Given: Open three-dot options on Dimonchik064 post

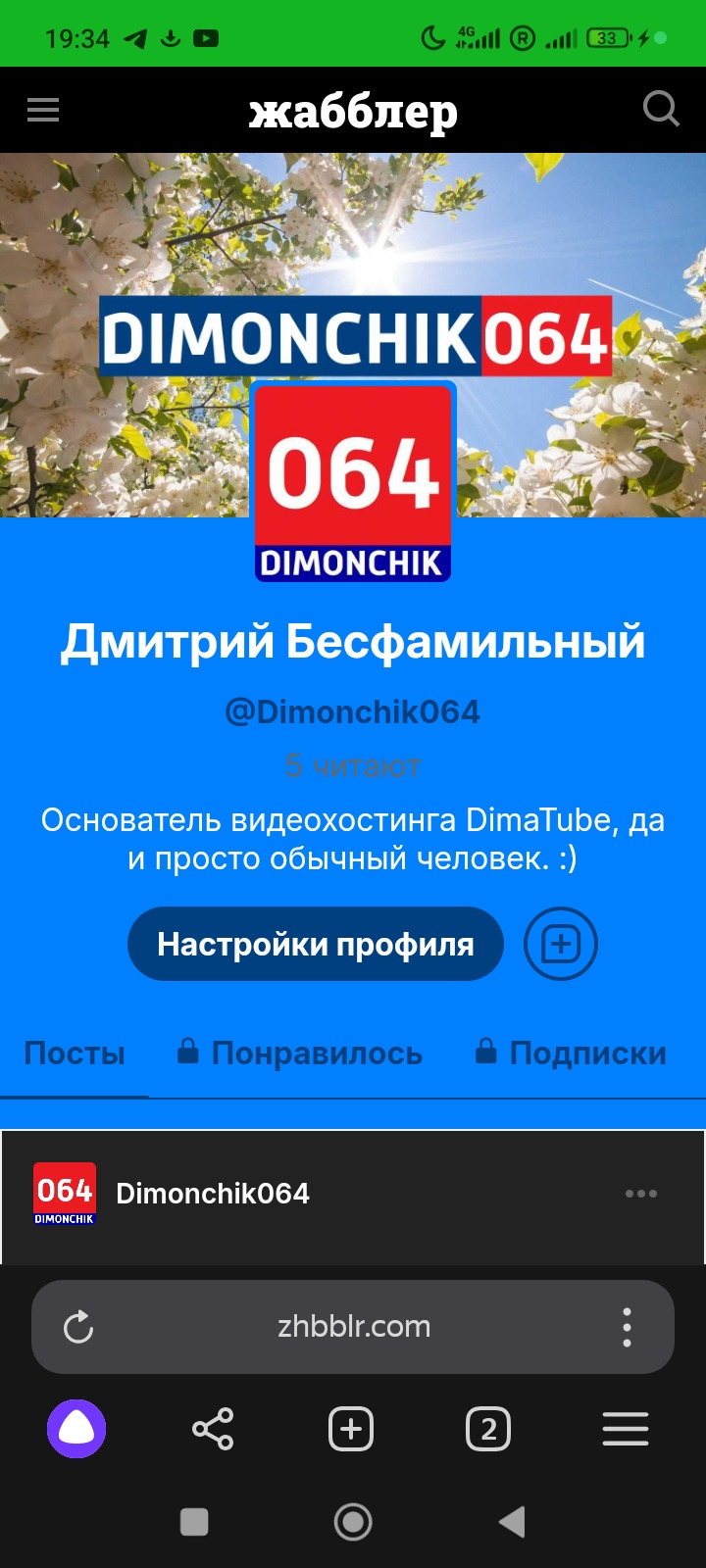Looking at the screenshot, I should 640,1194.
